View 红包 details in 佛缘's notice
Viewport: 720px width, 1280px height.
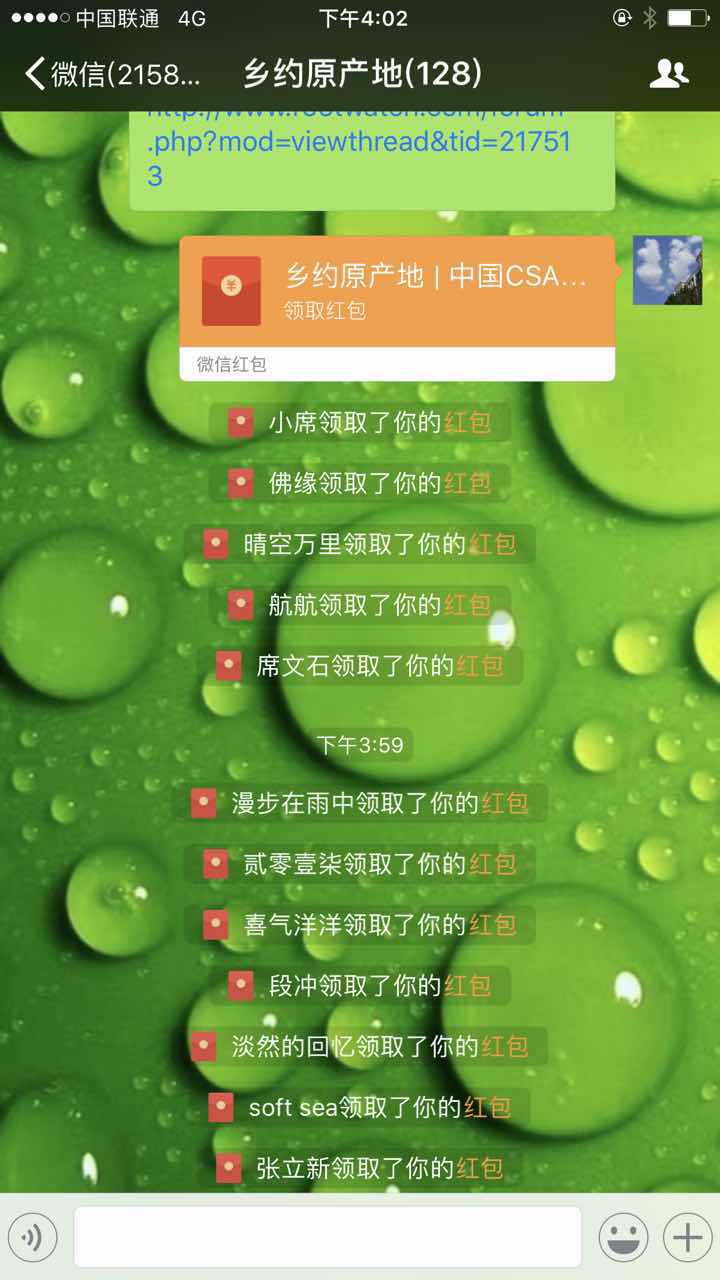tap(467, 484)
